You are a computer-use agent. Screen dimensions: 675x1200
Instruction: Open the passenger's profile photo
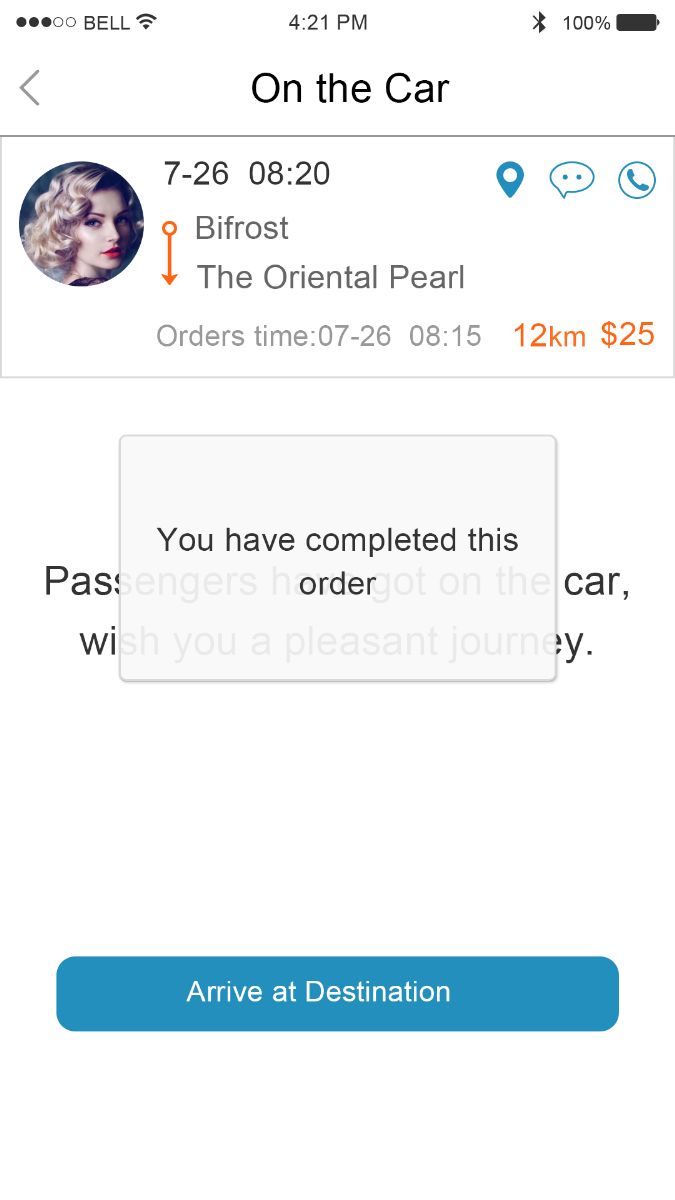pos(81,224)
